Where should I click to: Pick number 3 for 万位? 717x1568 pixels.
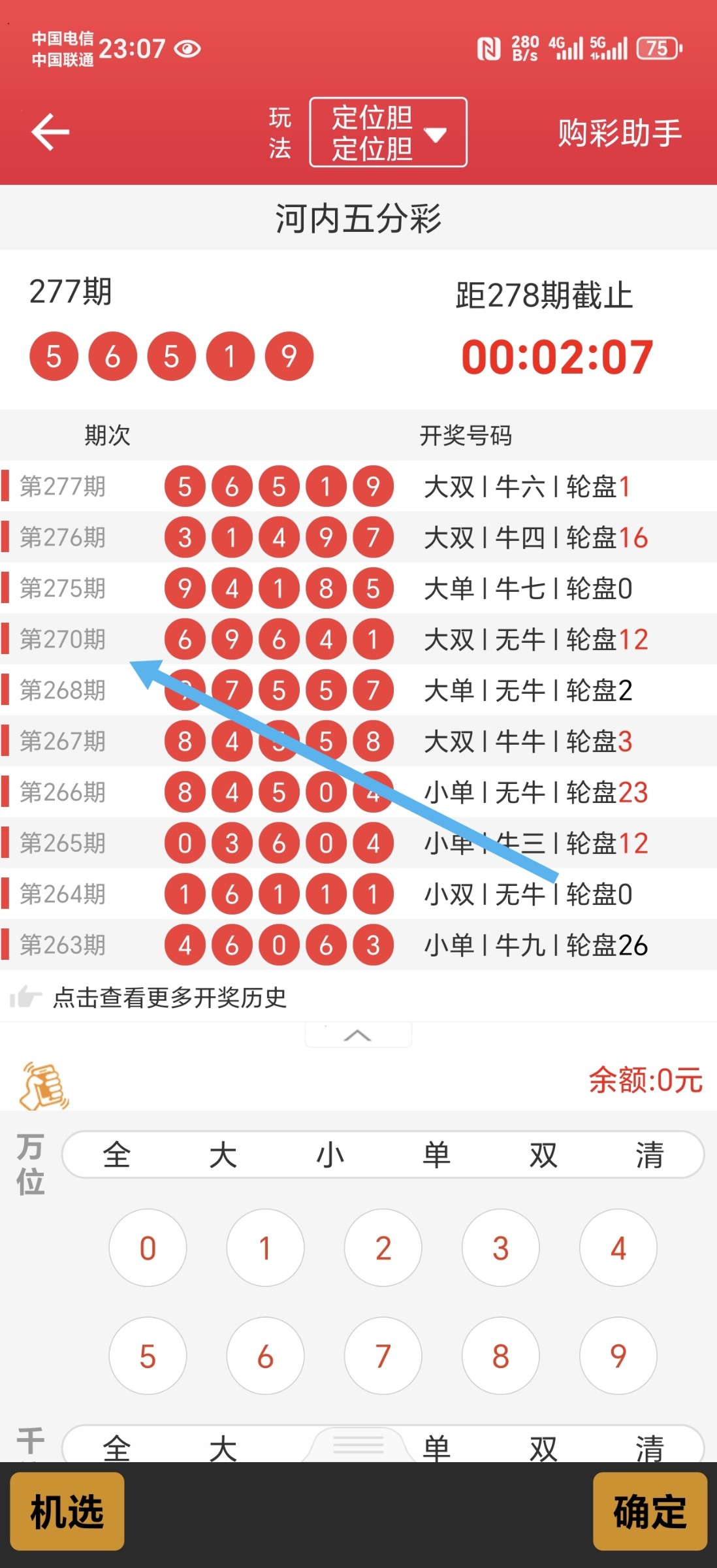click(x=501, y=1248)
